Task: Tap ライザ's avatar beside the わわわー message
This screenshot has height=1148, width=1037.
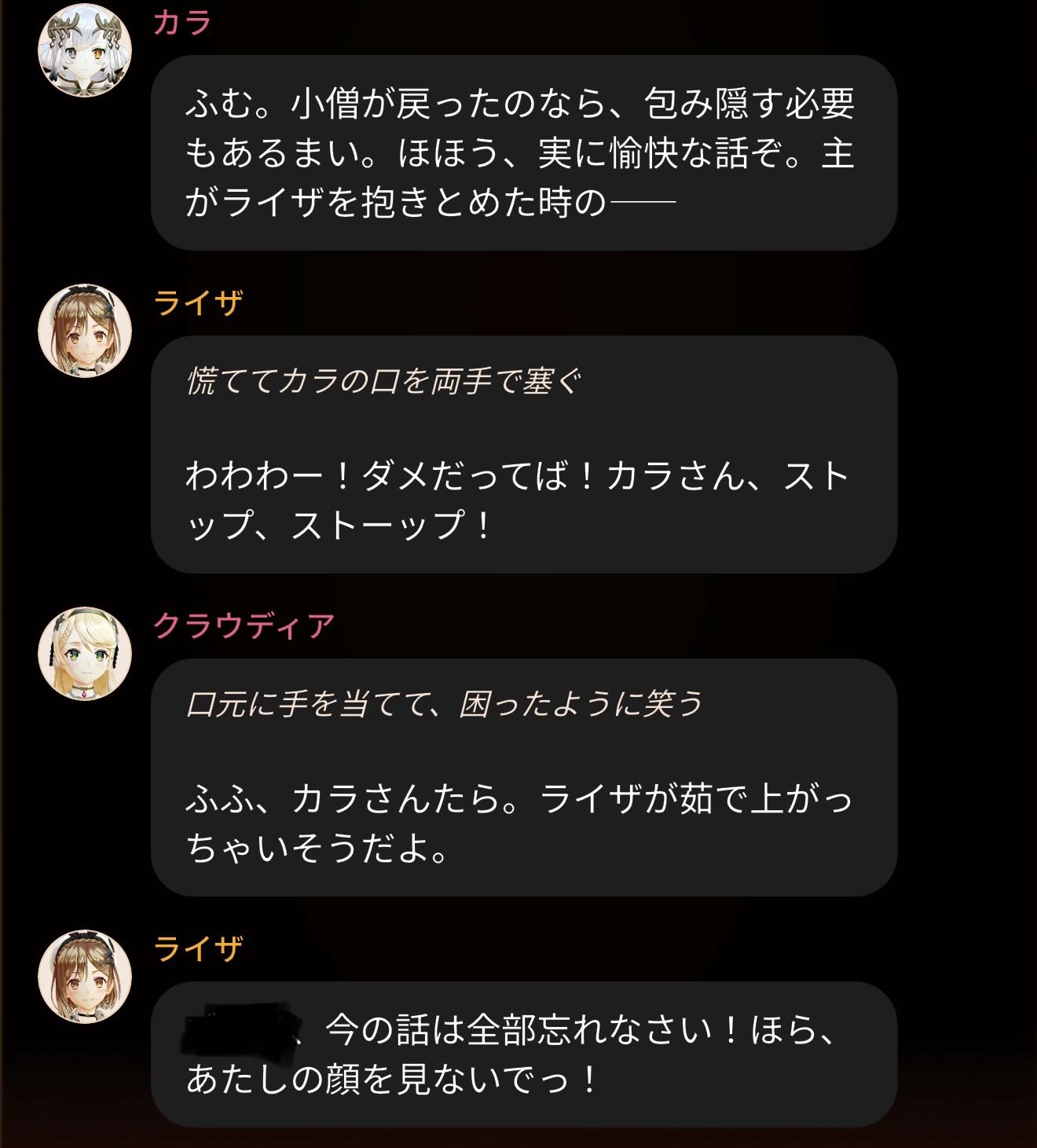Action: (x=85, y=331)
